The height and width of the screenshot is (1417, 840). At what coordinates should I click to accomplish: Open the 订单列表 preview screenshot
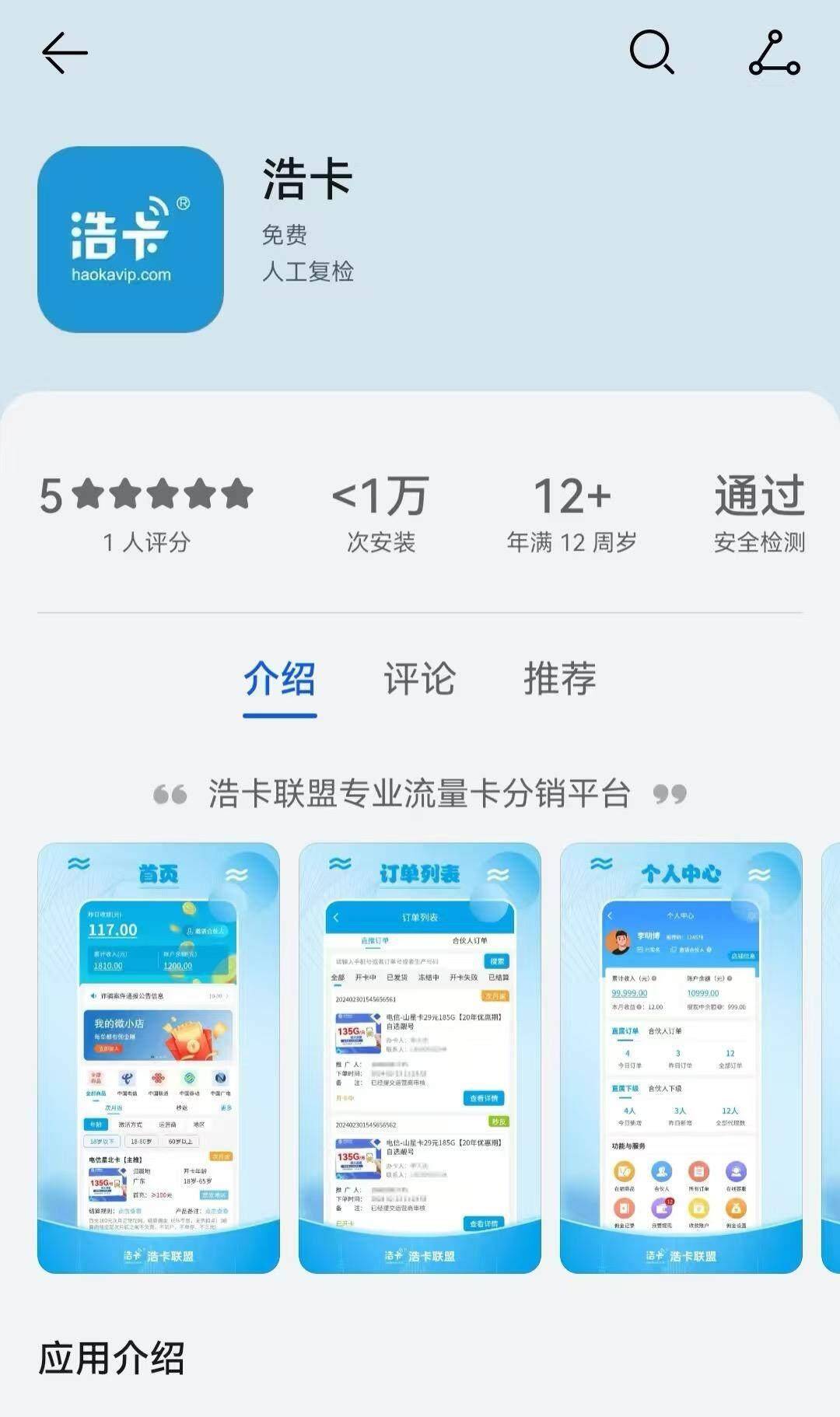(x=420, y=1058)
